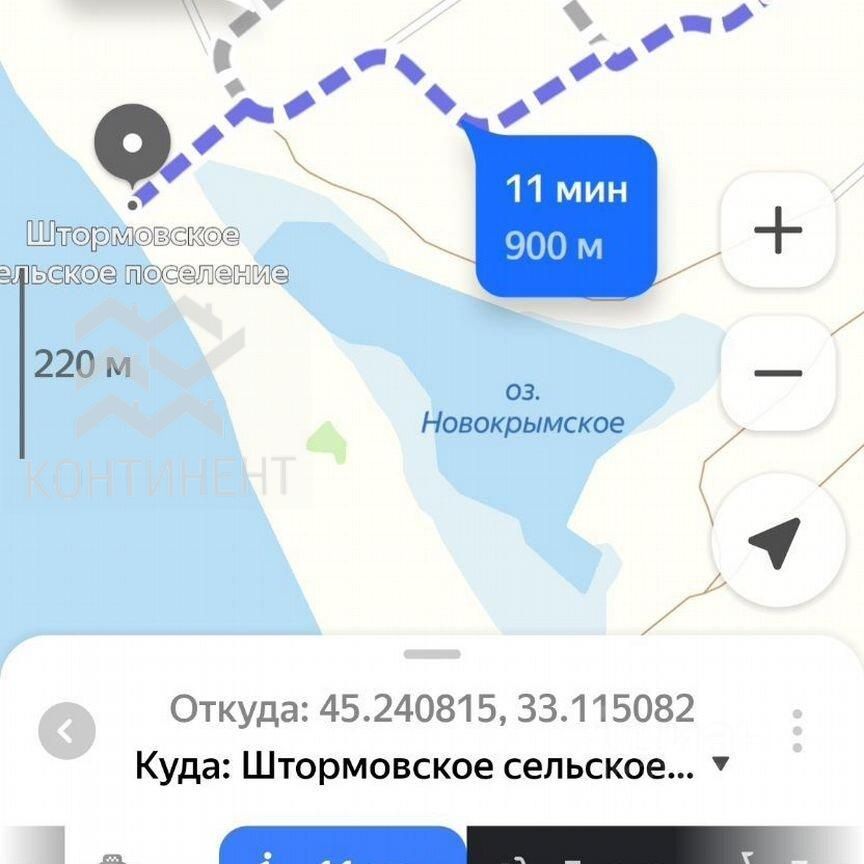864x864 pixels.
Task: Expand the Куда destination dropdown
Action: click(x=719, y=767)
